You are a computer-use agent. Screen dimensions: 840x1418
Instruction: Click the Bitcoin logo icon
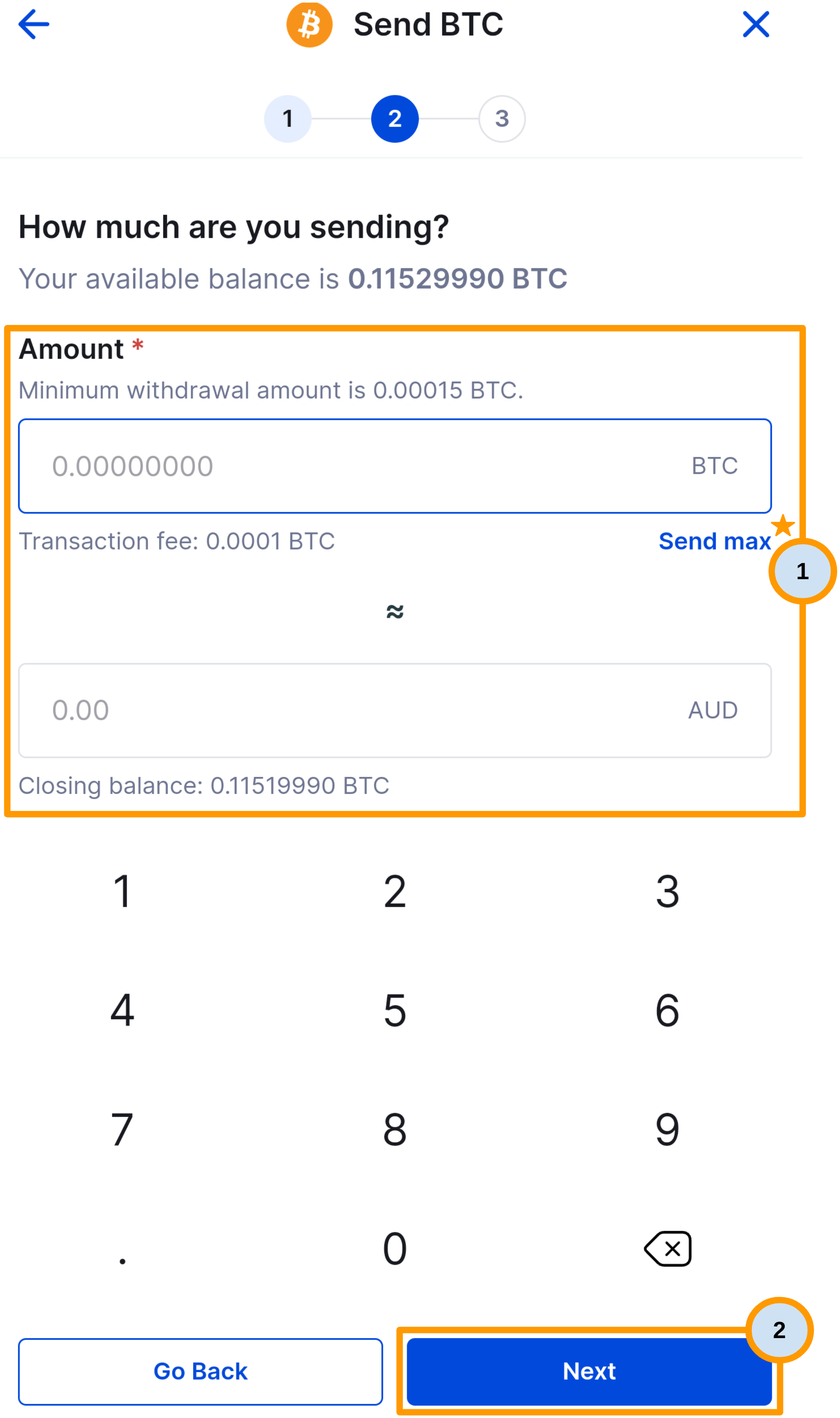click(x=309, y=24)
